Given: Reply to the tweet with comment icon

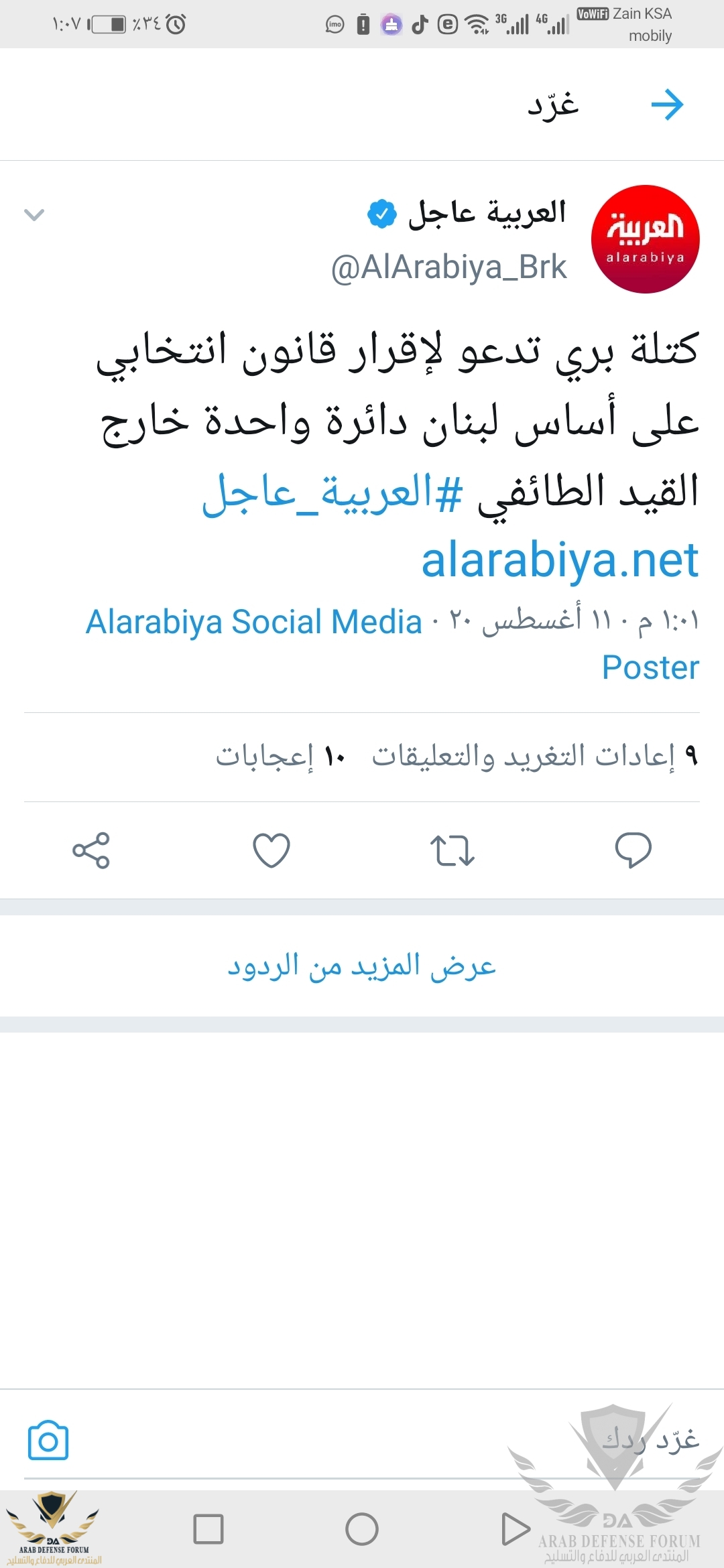Looking at the screenshot, I should 633,850.
